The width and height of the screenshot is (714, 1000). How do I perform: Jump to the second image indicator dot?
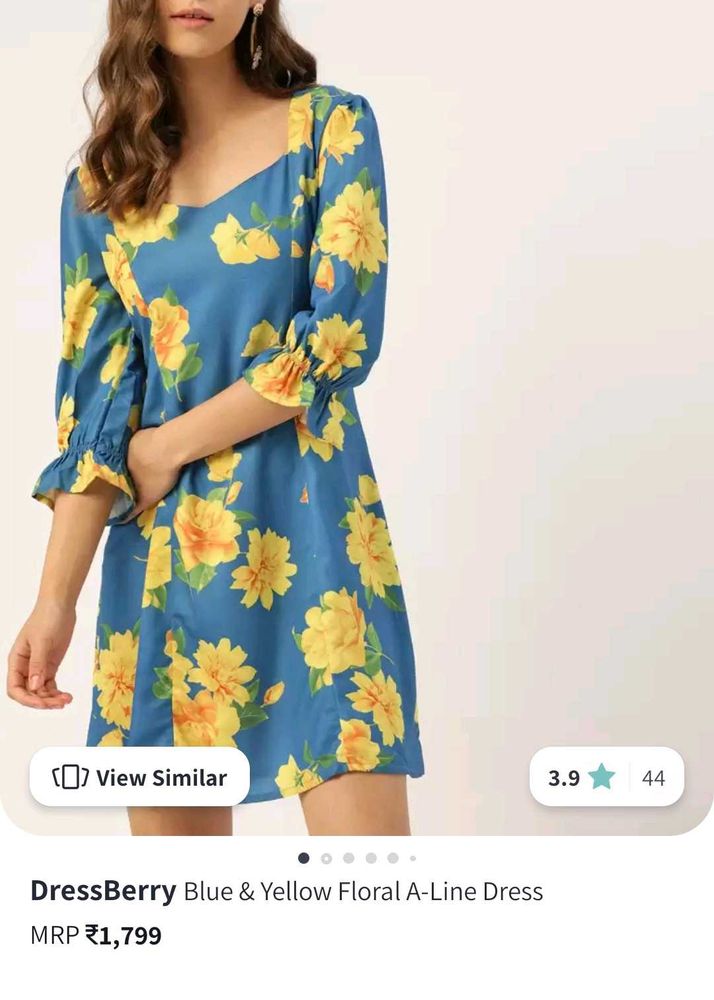click(x=326, y=858)
